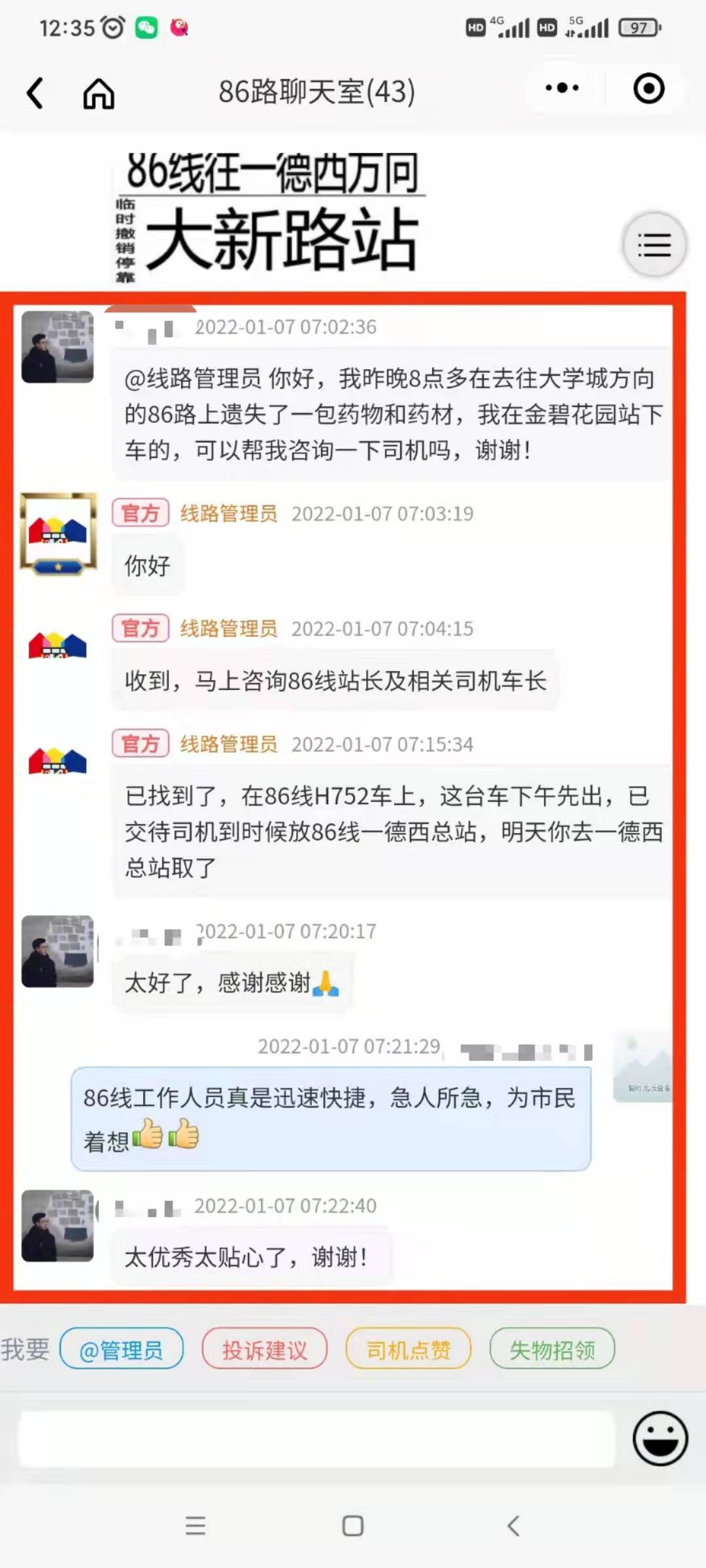This screenshot has width=706, height=1568.
Task: Open the emoji picker
Action: [x=660, y=1439]
